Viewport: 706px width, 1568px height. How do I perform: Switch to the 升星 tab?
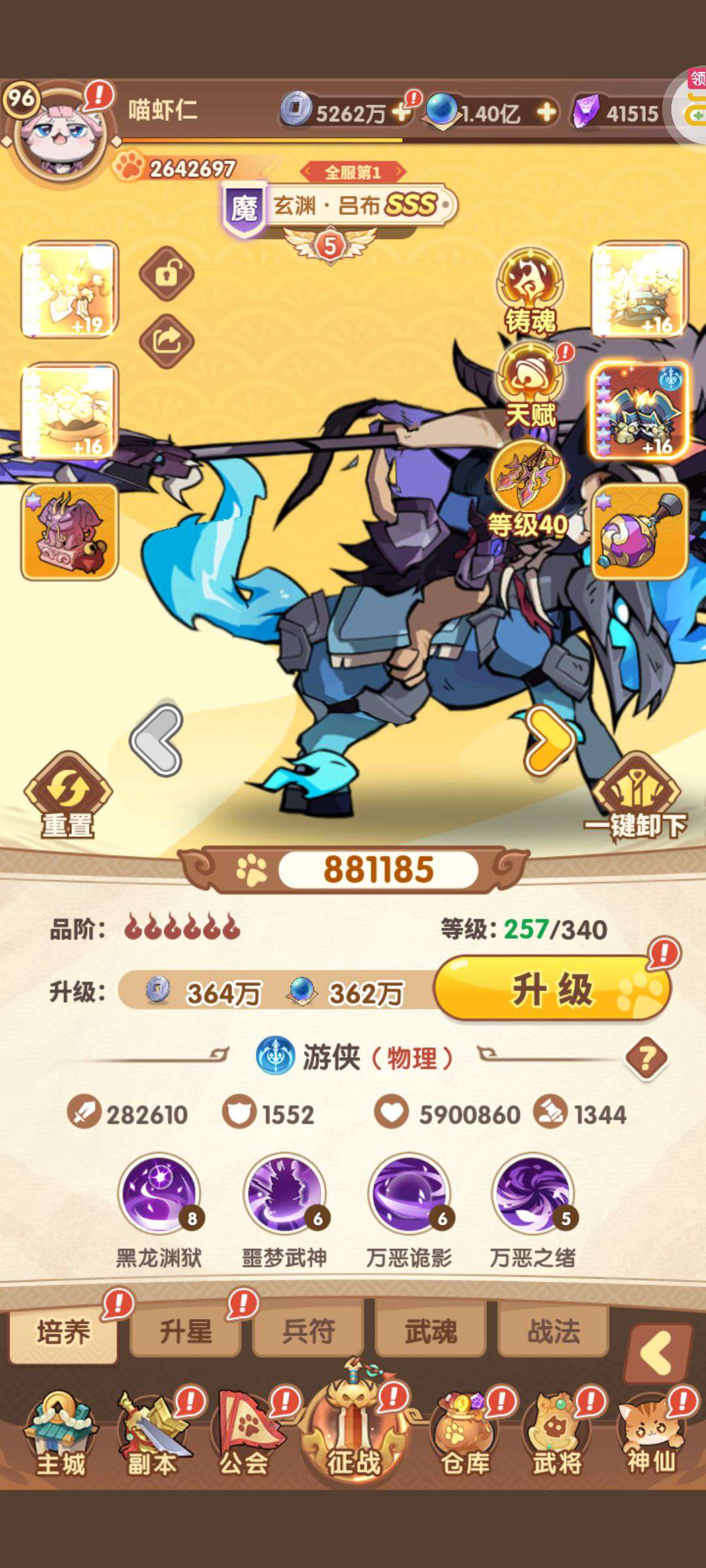tap(186, 1331)
